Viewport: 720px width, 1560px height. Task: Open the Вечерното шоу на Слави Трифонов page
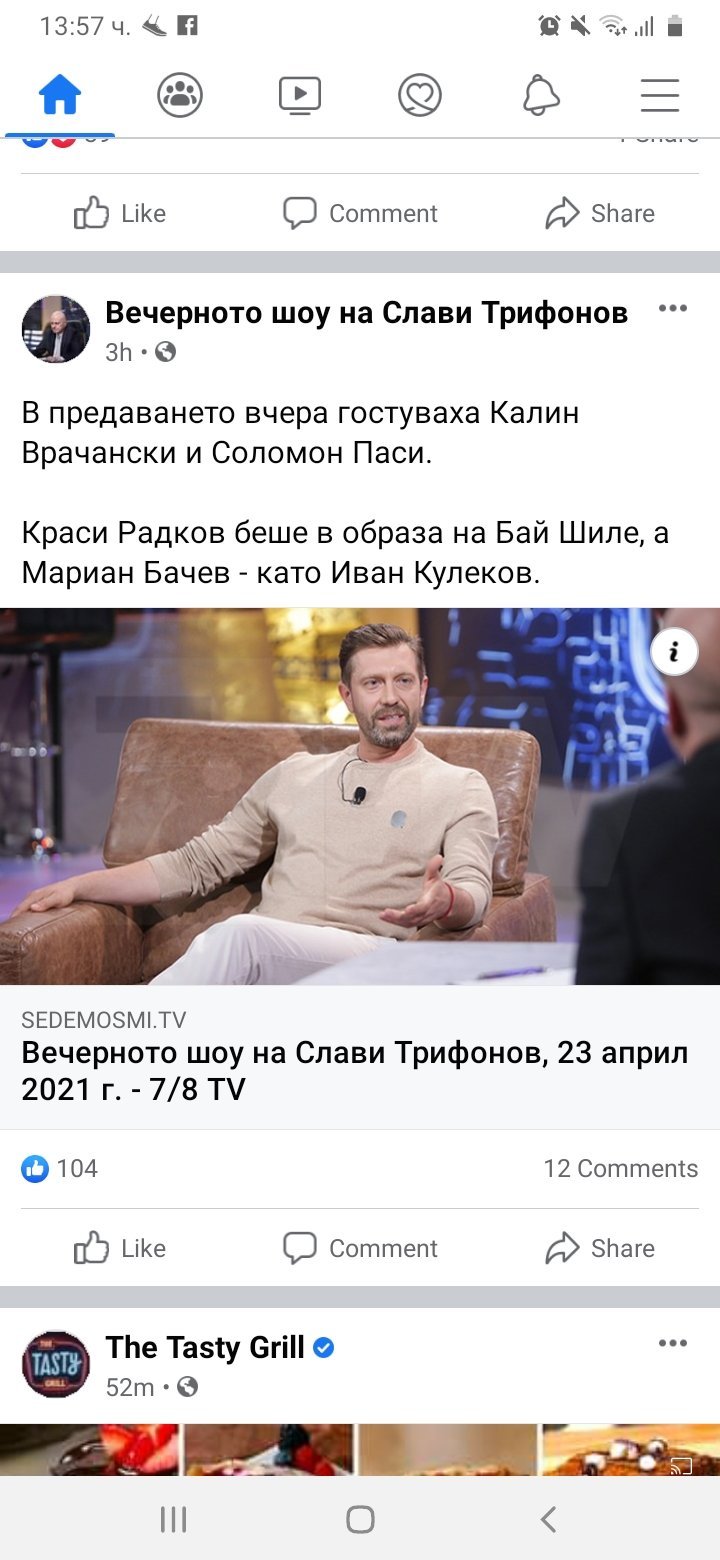[366, 314]
